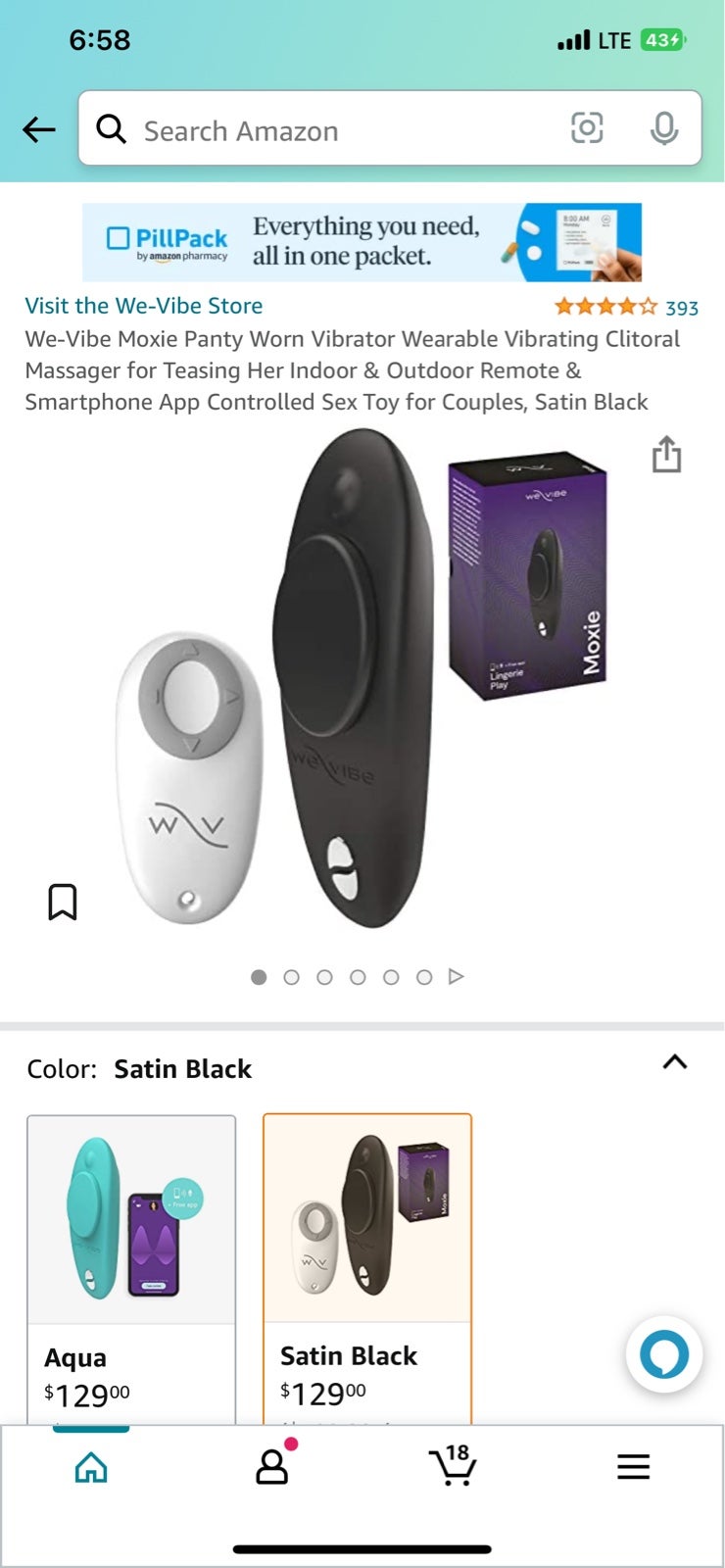725x1568 pixels.
Task: Open camera lens search
Action: 587,128
